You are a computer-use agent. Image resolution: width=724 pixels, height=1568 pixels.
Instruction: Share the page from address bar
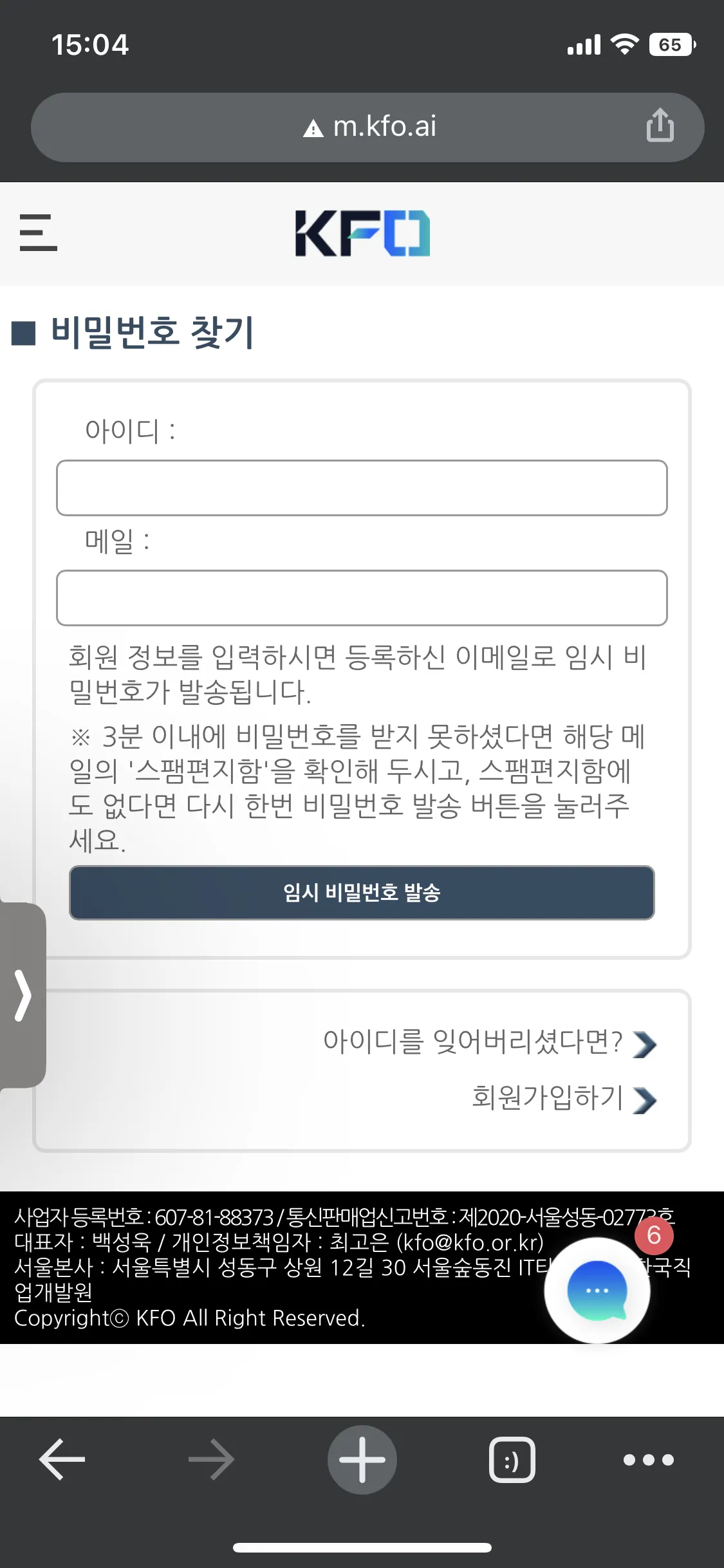pyautogui.click(x=660, y=125)
